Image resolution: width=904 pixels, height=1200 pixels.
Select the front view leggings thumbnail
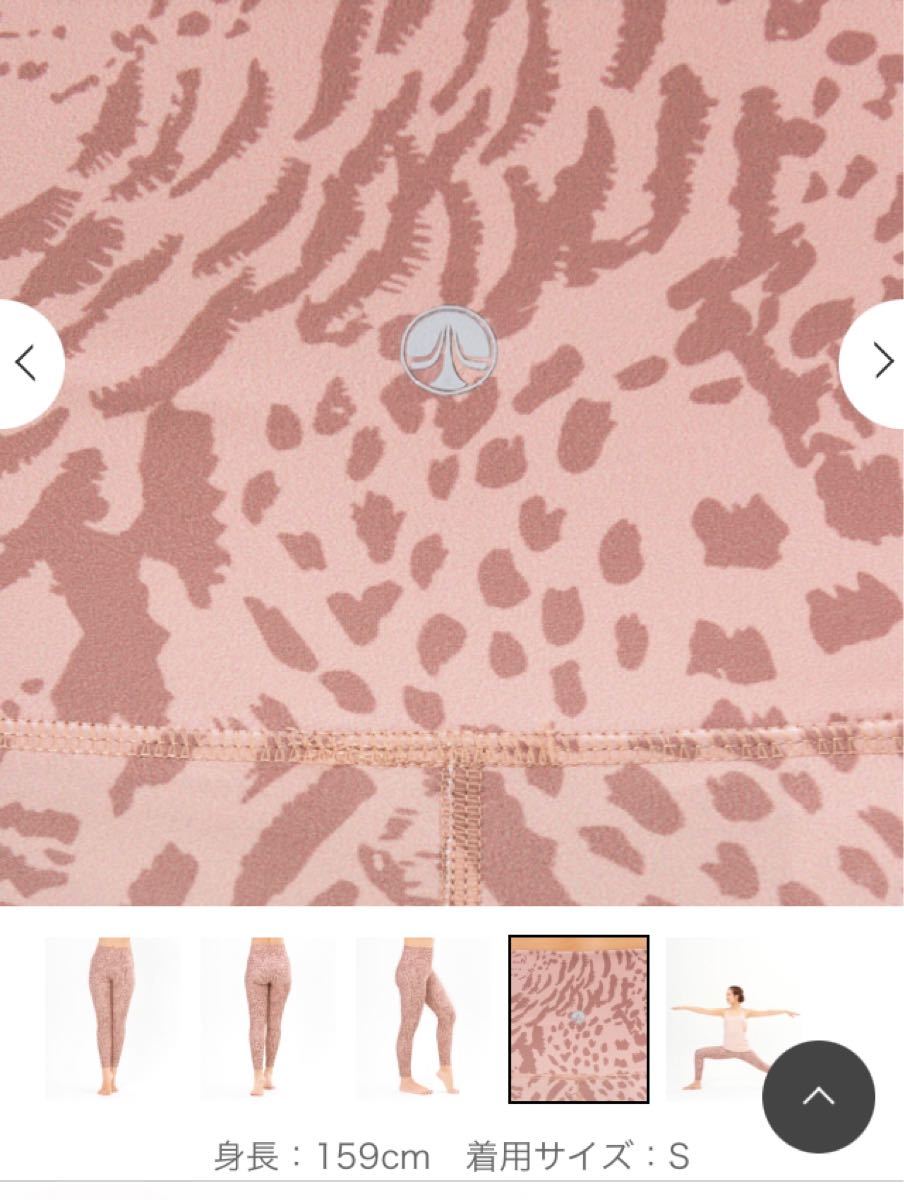112,1018
